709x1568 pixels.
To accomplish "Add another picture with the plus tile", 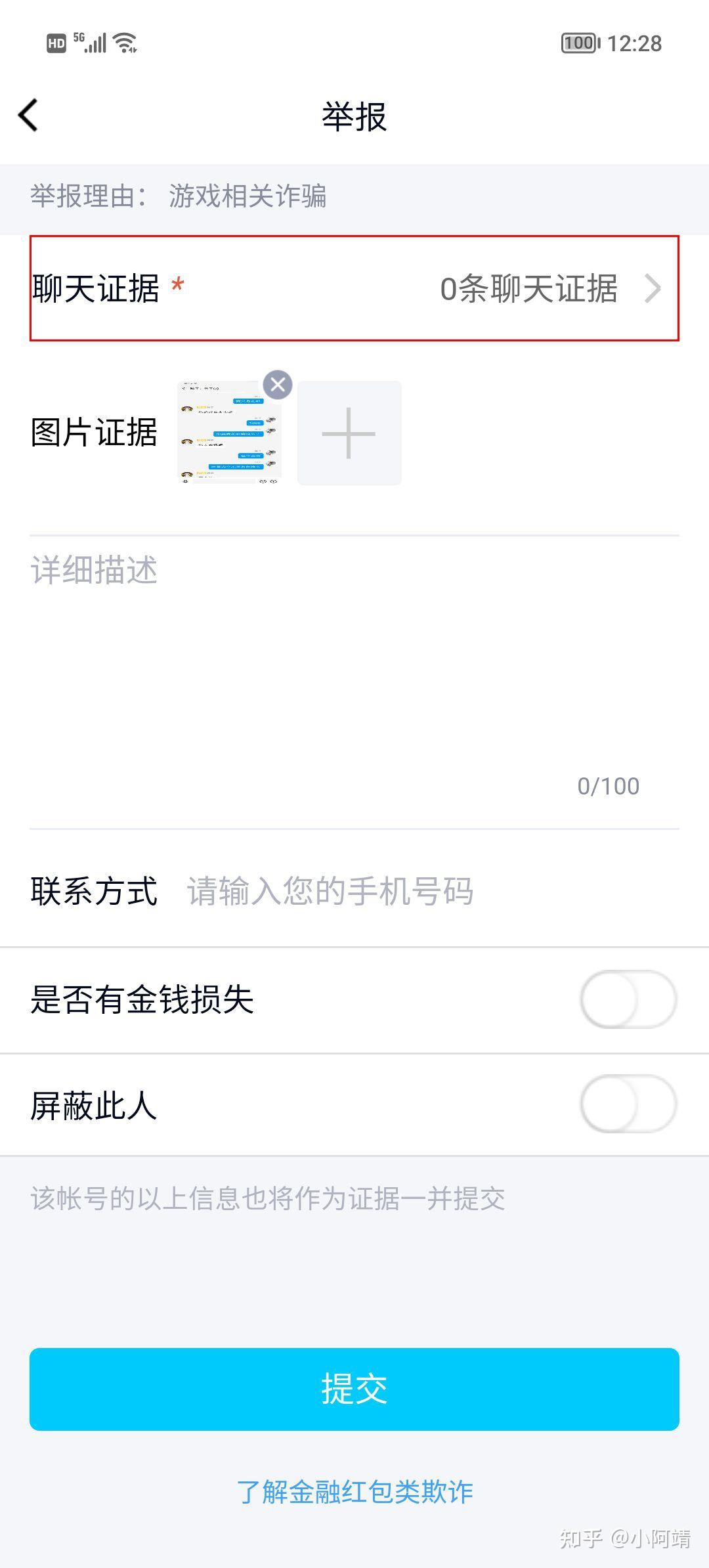I will coord(349,433).
